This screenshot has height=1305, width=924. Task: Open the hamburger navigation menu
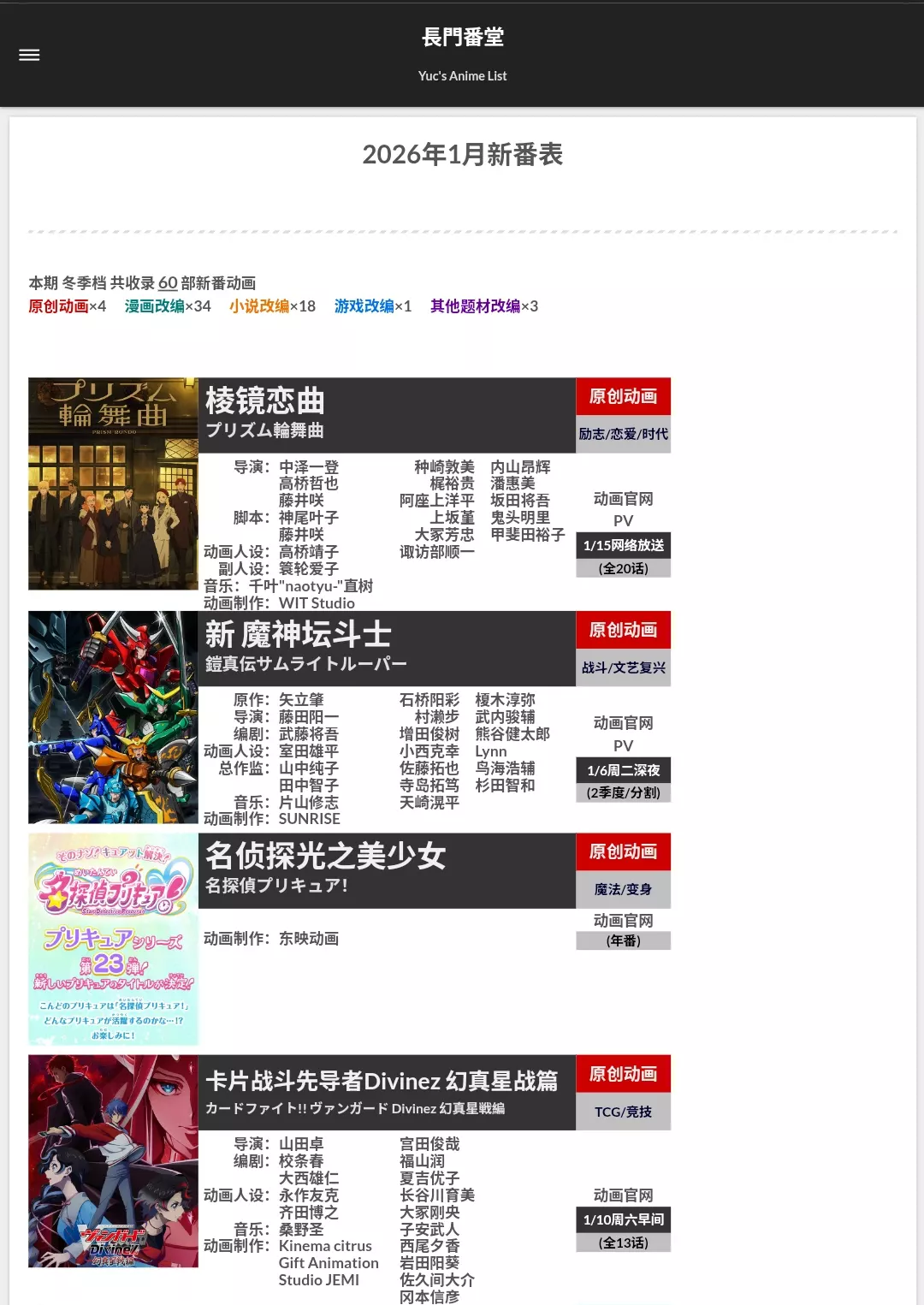tap(29, 54)
